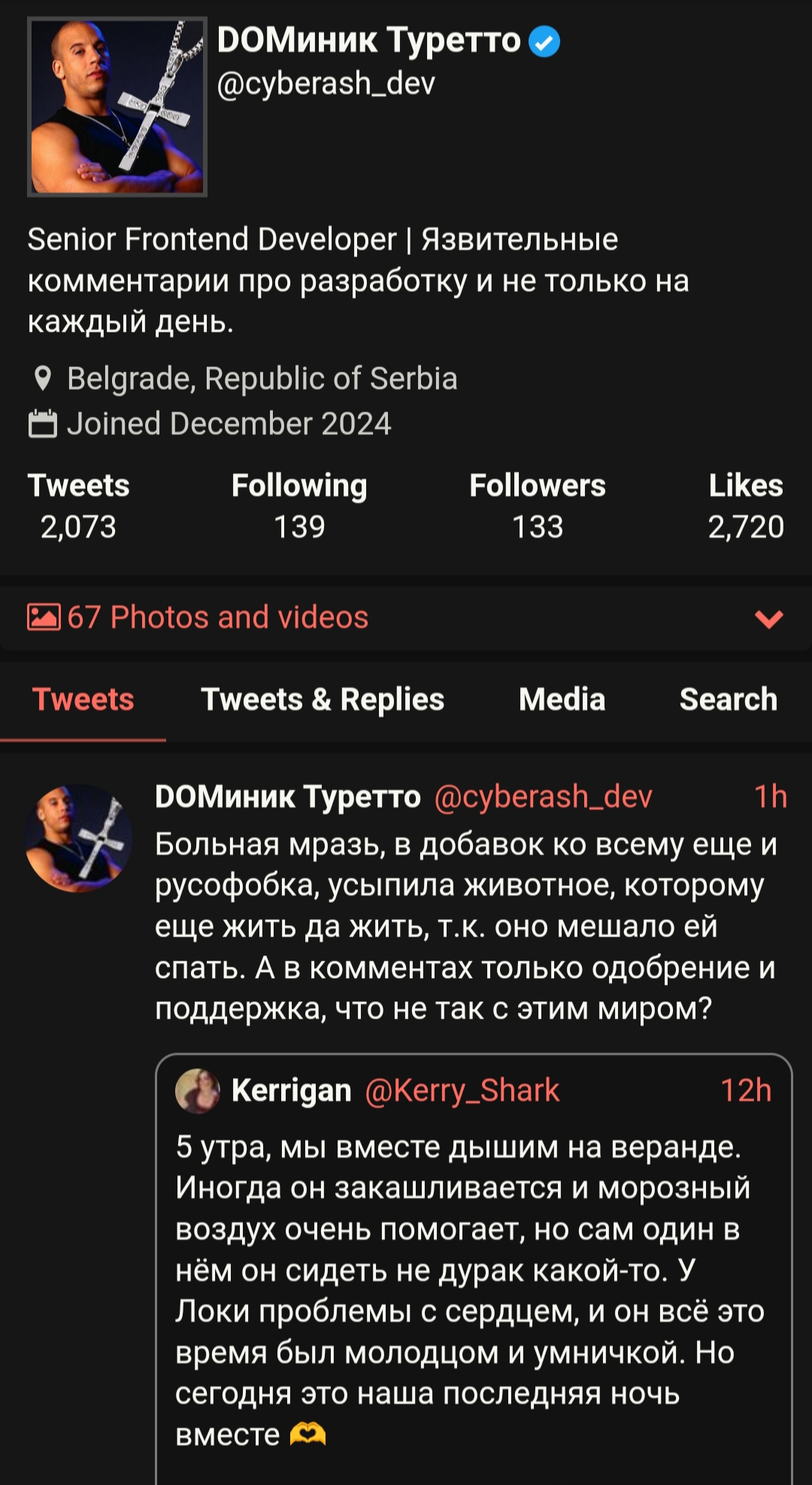Viewport: 812px width, 1485px height.
Task: Tap the small tweet author avatar
Action: [78, 838]
